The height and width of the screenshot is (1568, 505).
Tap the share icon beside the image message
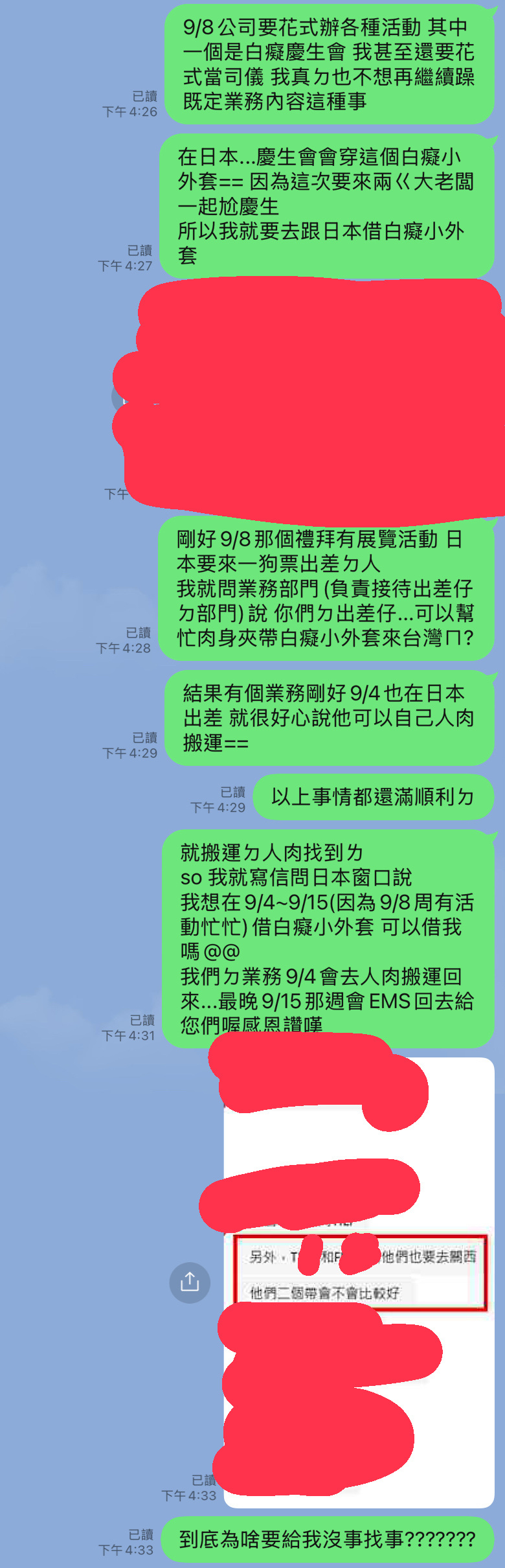[x=190, y=1282]
